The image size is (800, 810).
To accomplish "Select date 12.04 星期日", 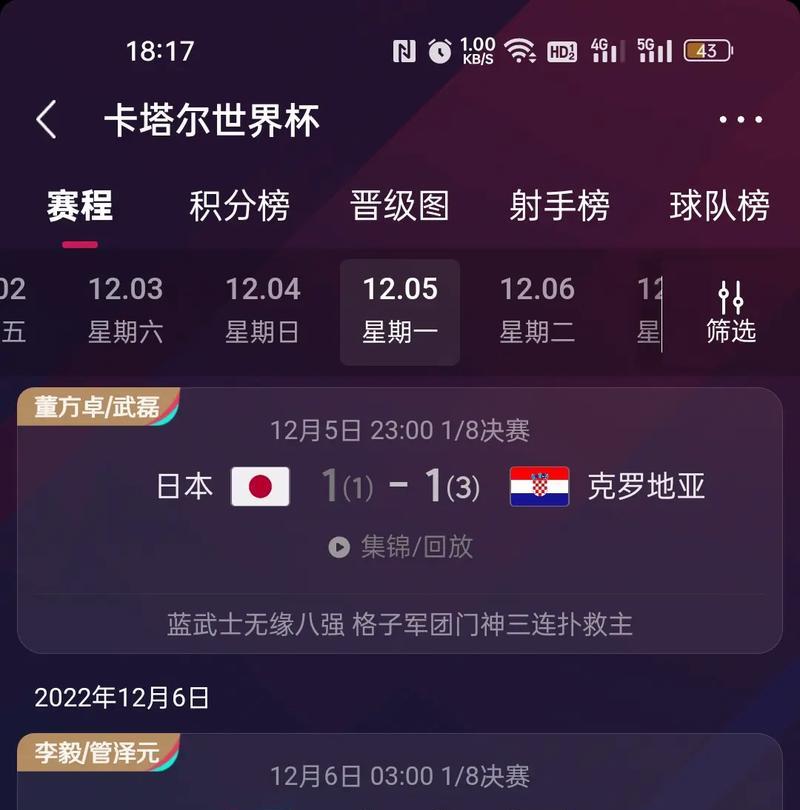I will (x=262, y=310).
